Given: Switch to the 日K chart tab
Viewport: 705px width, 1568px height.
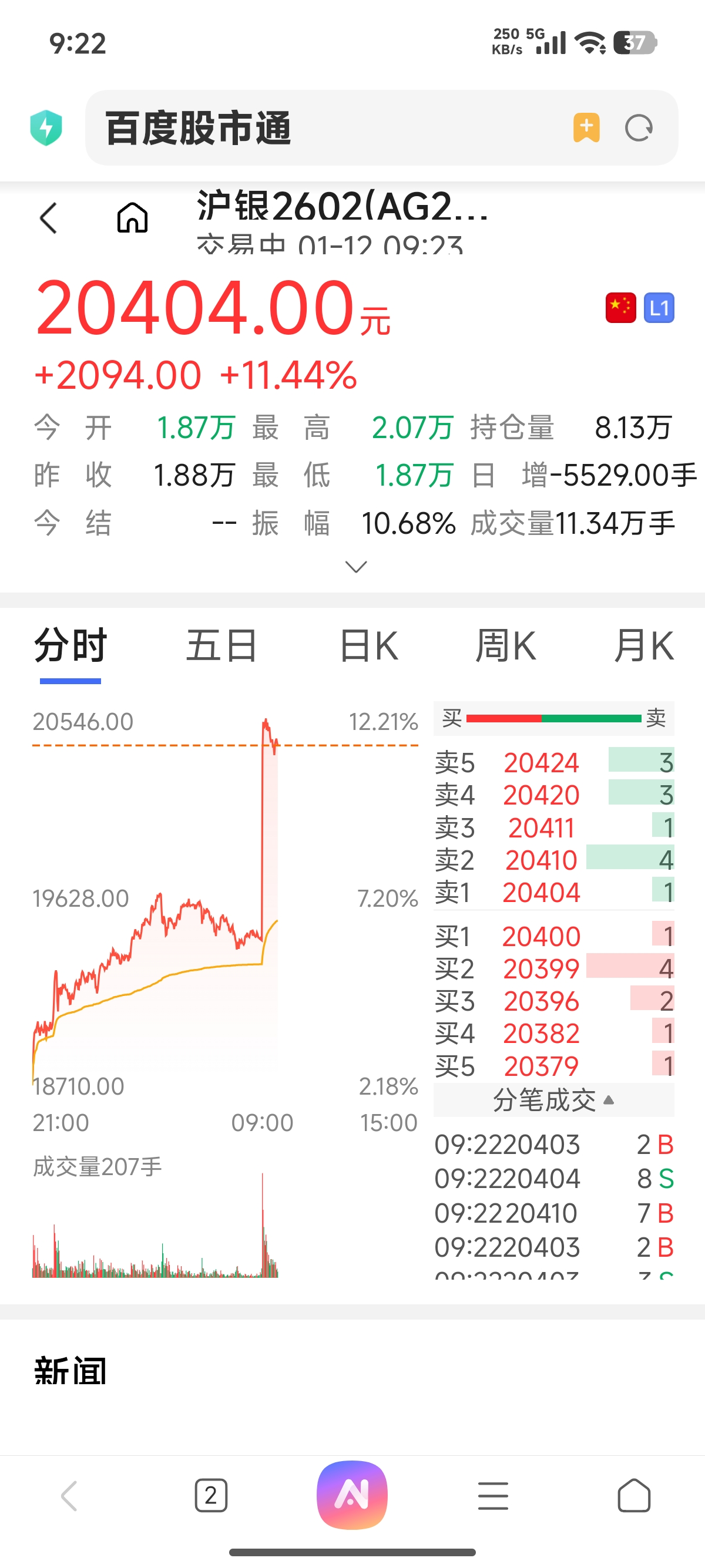Looking at the screenshot, I should pyautogui.click(x=369, y=646).
